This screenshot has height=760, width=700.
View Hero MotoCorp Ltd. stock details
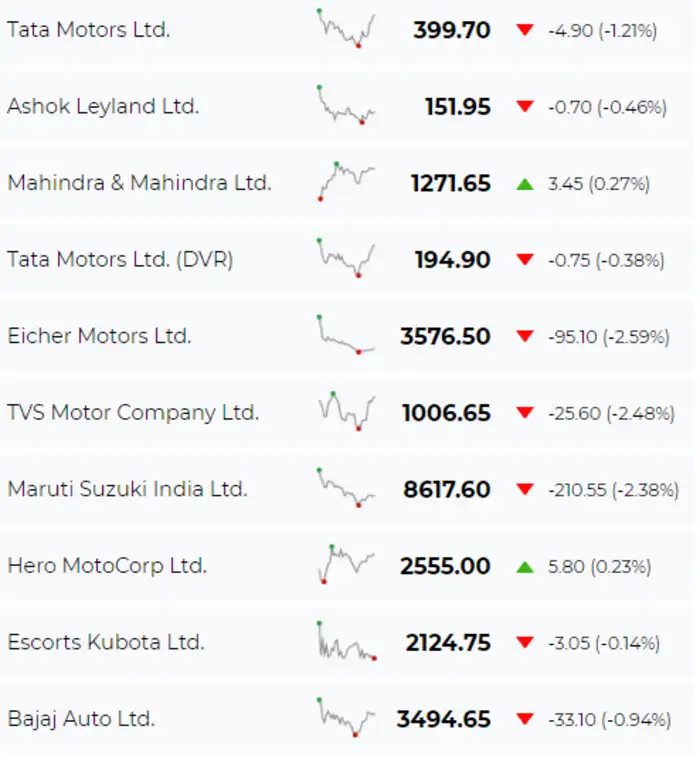click(x=107, y=566)
